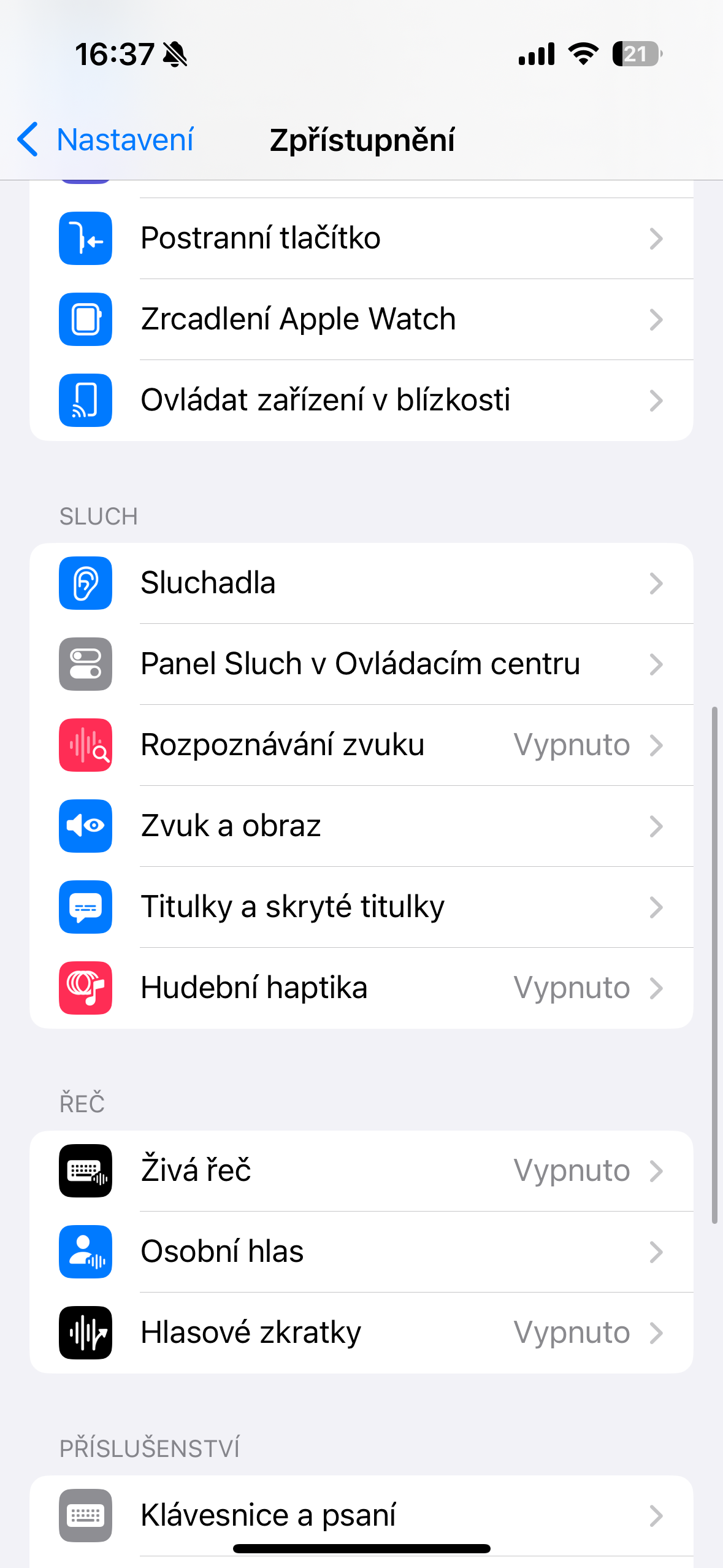Screen dimensions: 723x1568
Task: Select the blue ear Sluchadla icon
Action: click(x=85, y=583)
